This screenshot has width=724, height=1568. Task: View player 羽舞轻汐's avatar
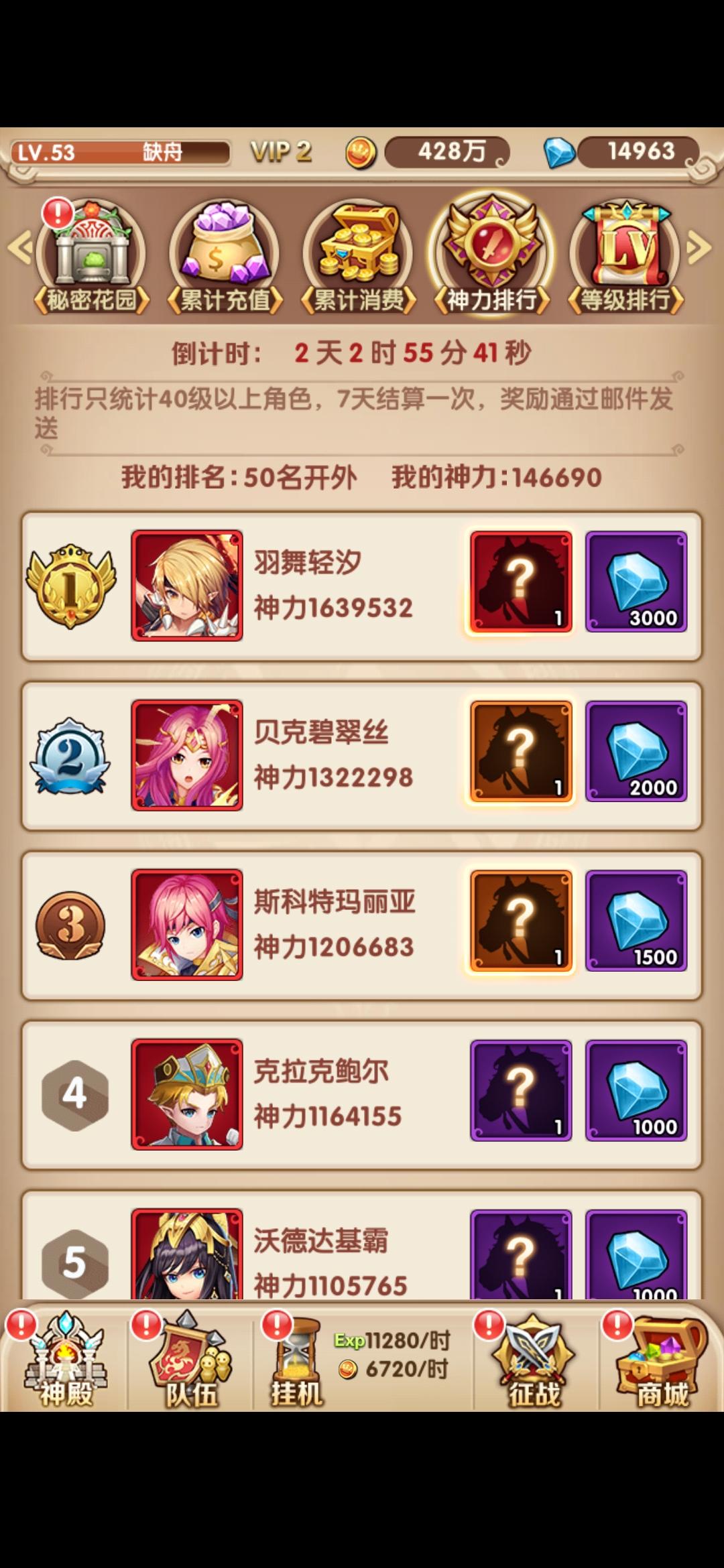click(x=187, y=586)
